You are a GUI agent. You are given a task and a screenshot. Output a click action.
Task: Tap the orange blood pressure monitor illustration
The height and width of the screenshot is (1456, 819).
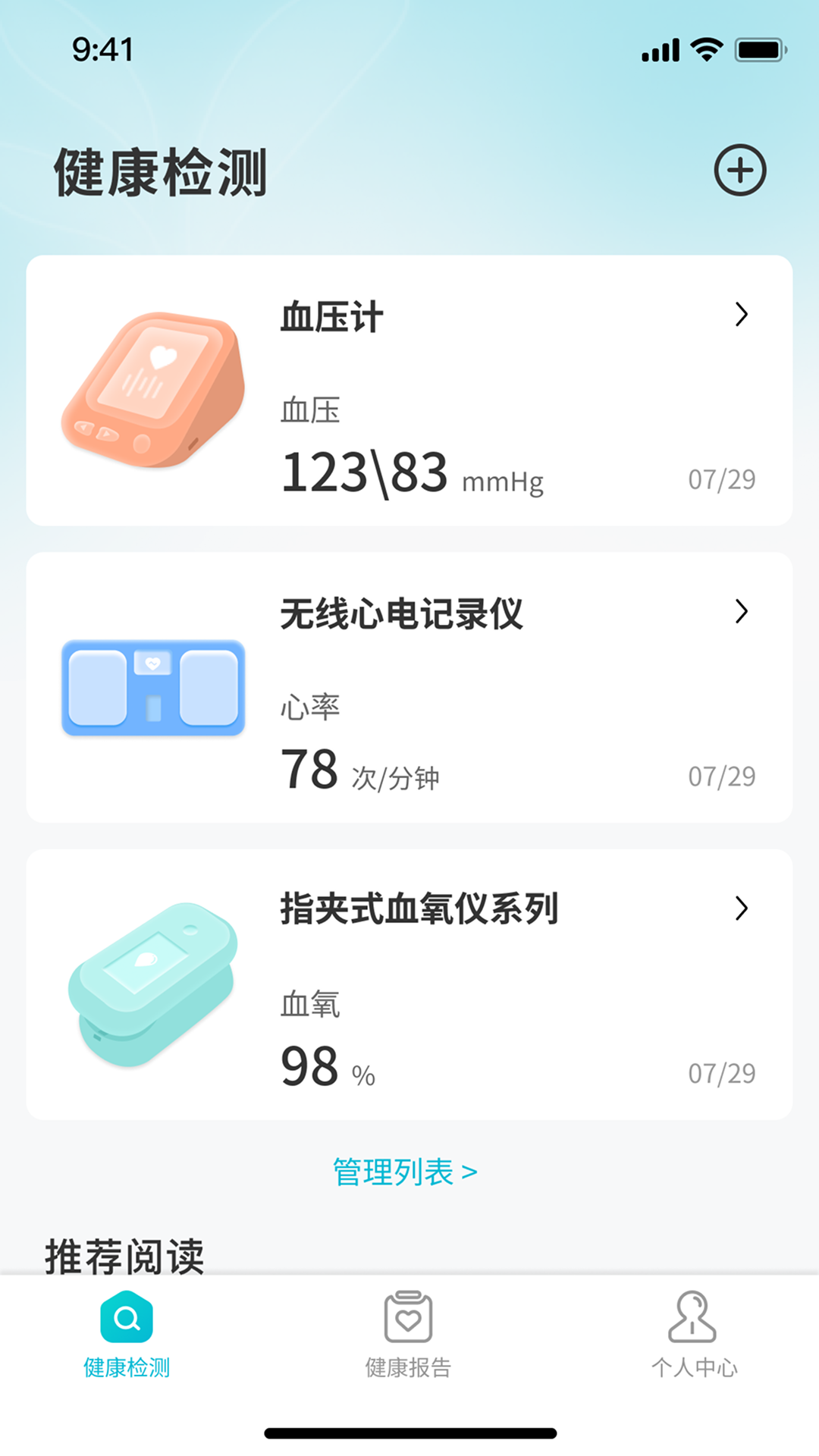pos(152,387)
